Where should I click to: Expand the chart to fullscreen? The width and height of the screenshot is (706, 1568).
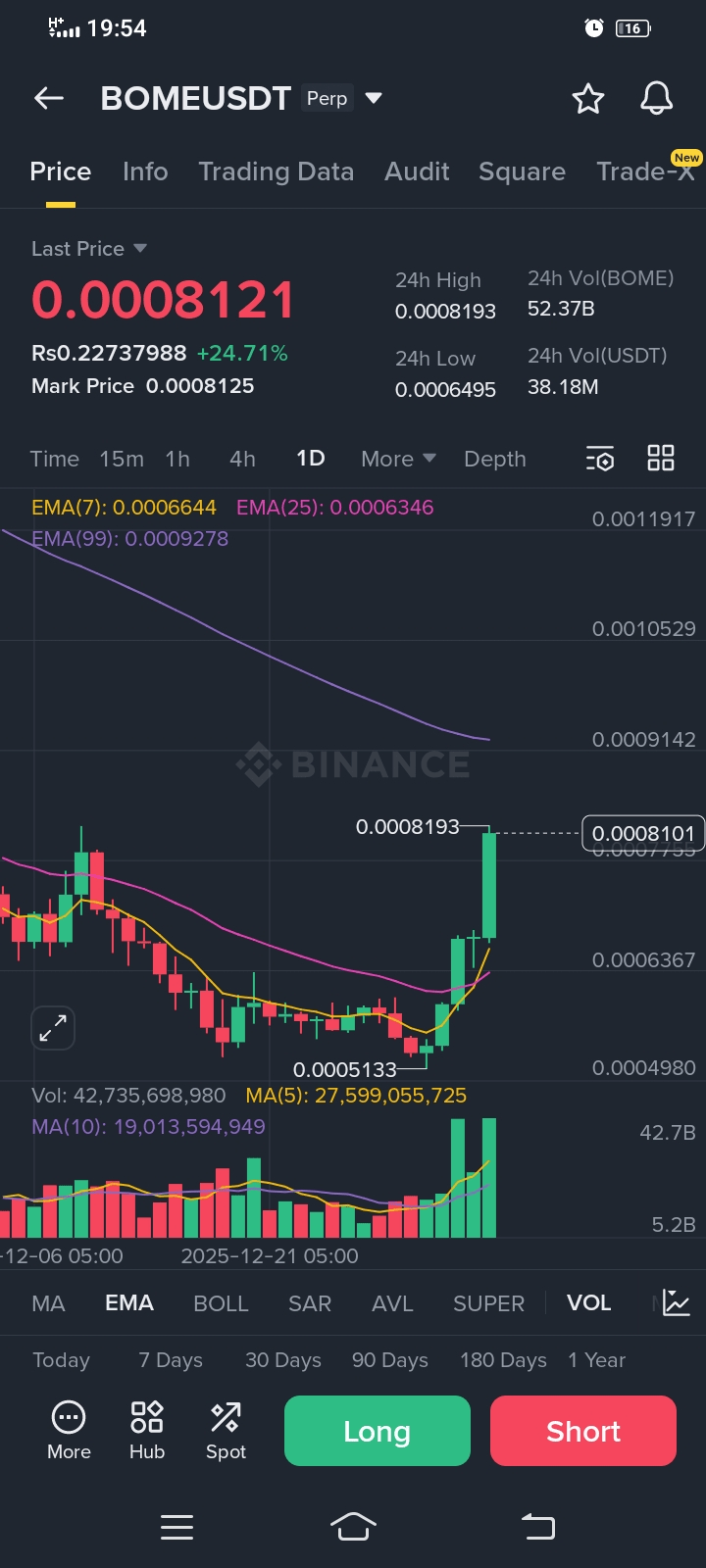[53, 1028]
